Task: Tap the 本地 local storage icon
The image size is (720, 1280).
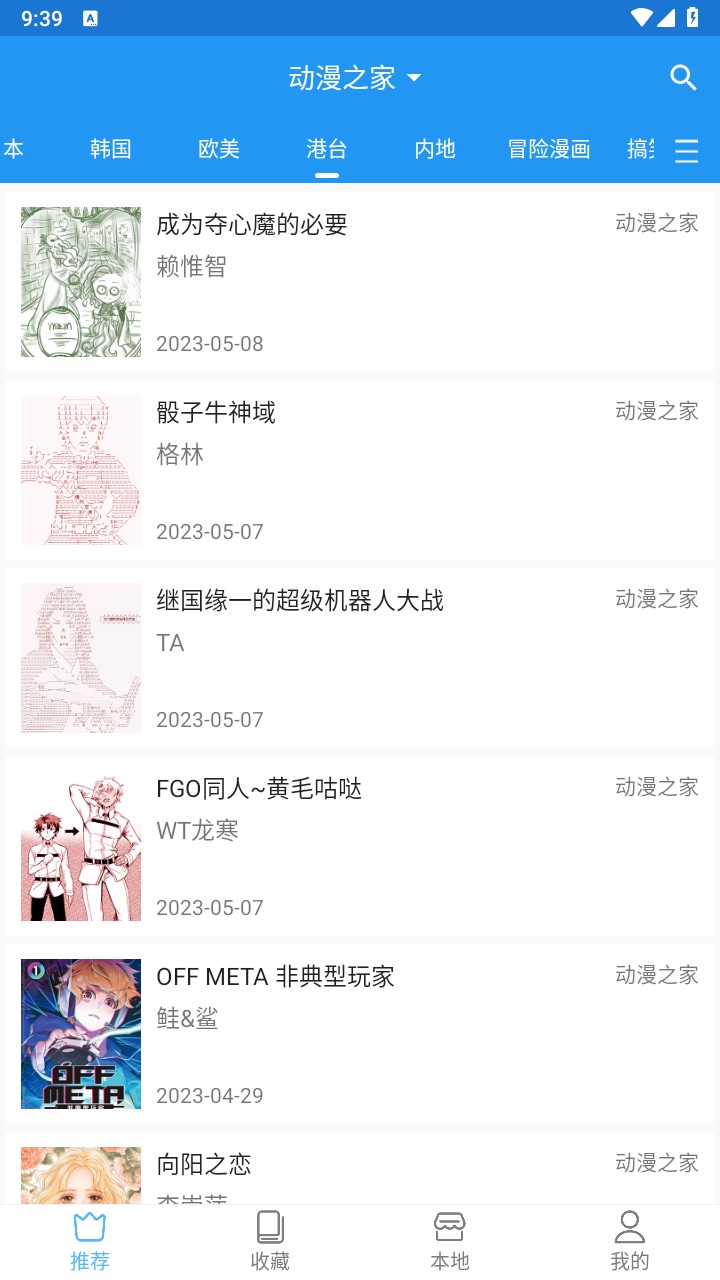Action: point(450,1225)
